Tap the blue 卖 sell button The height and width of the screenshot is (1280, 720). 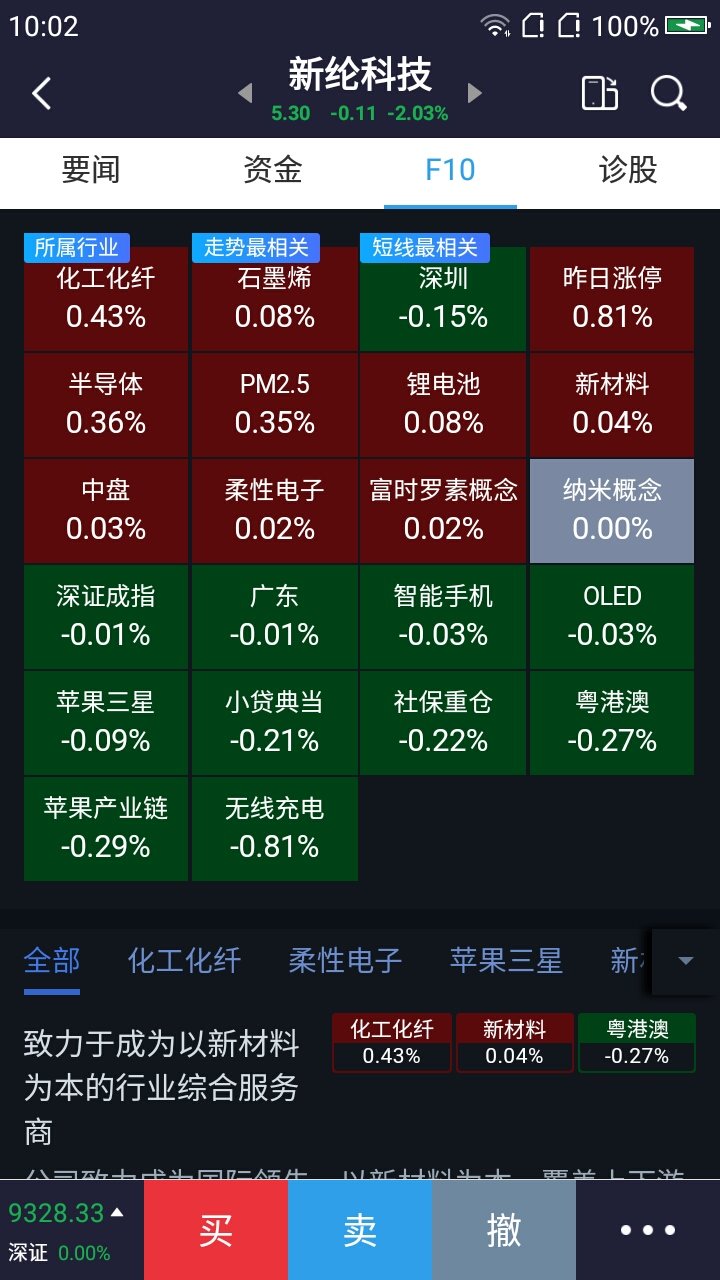360,1230
